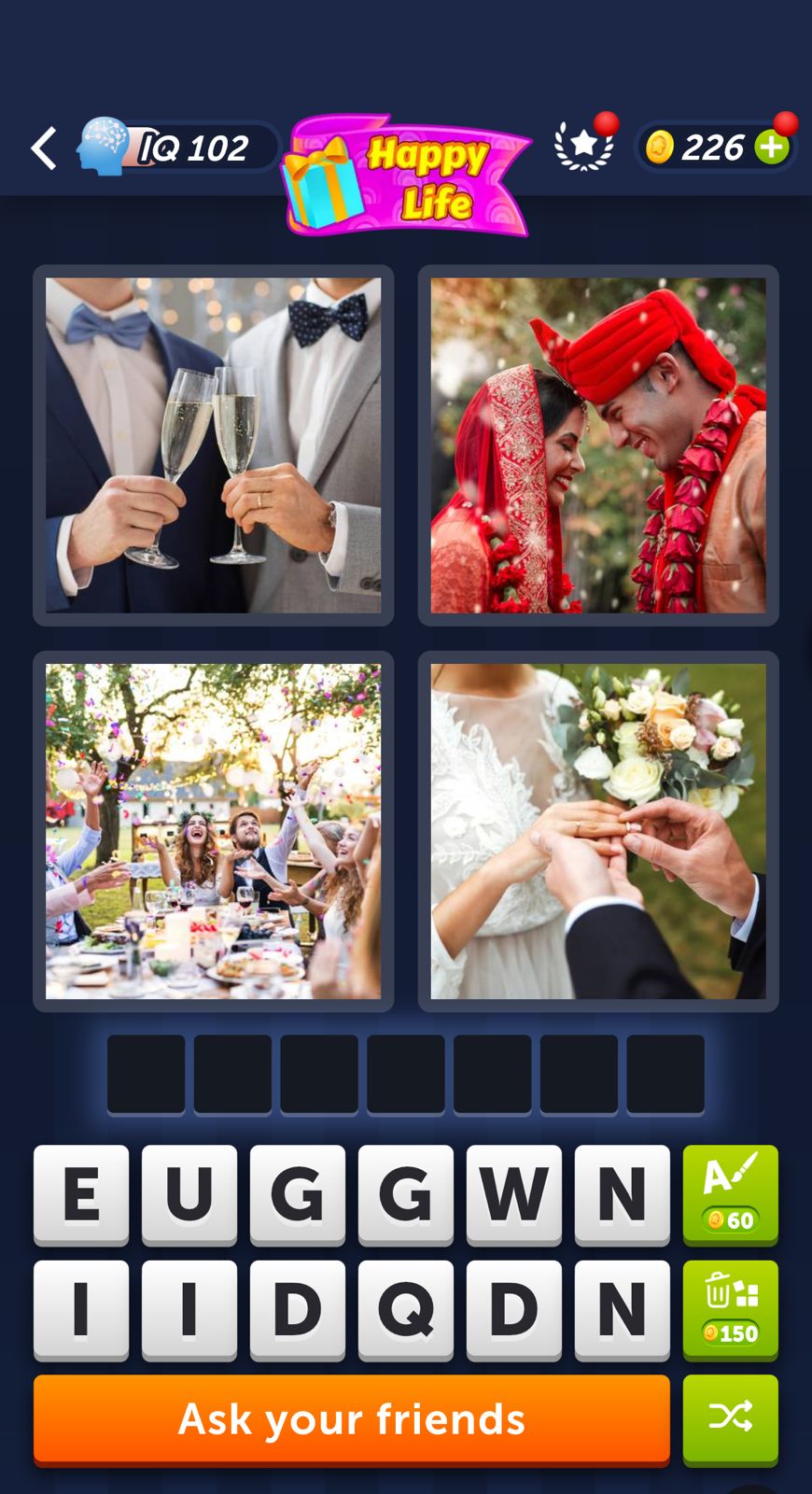Image resolution: width=812 pixels, height=1494 pixels.
Task: Open the Happy Life event banner
Action: tap(407, 176)
